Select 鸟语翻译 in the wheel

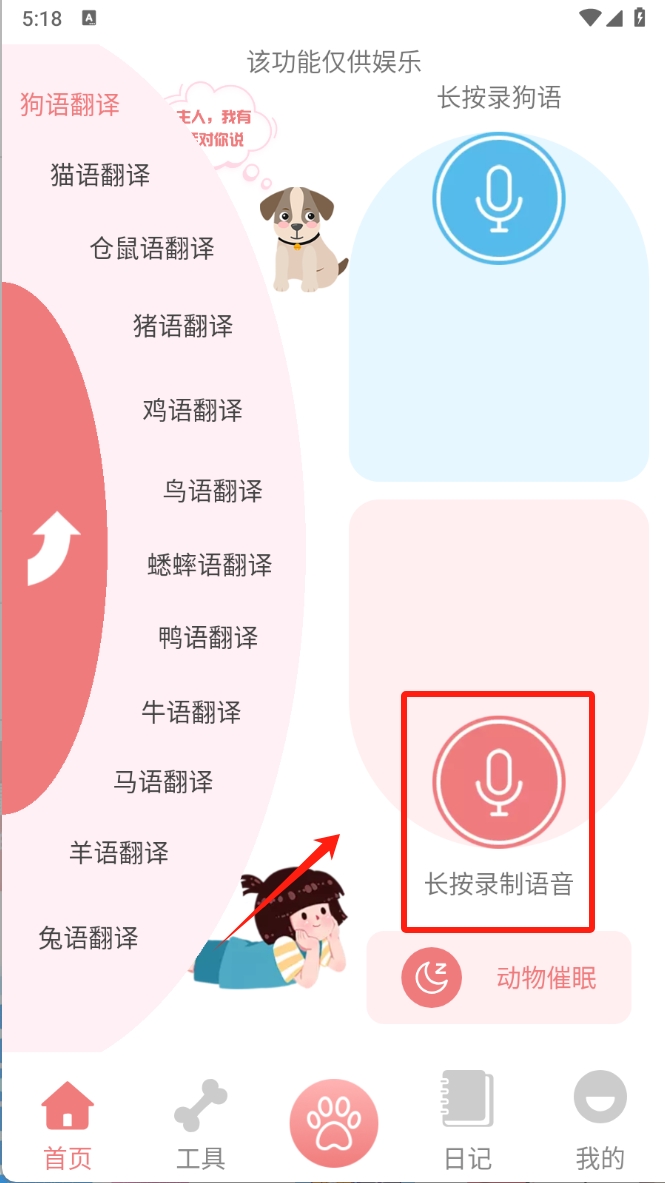213,491
